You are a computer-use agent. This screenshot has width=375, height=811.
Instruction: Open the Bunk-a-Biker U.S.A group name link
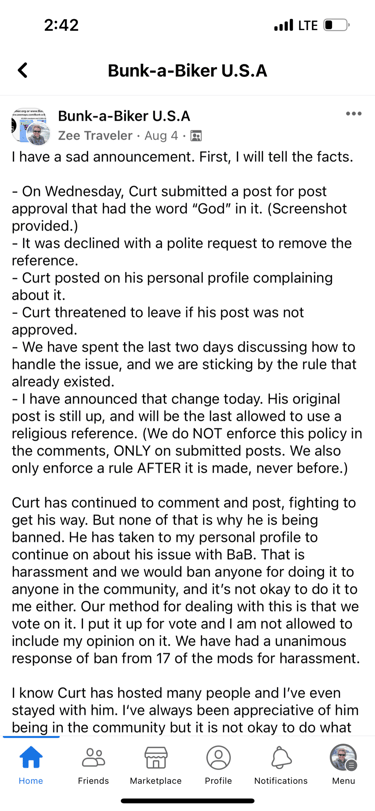tap(124, 115)
